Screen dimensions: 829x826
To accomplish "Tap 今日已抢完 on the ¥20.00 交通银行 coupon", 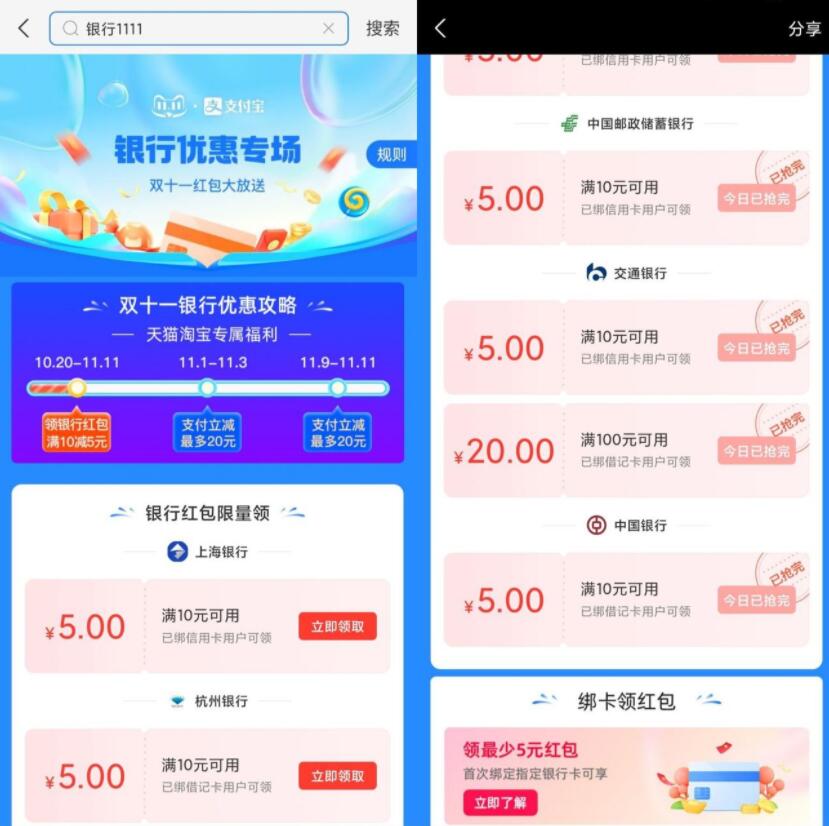I will tap(756, 451).
